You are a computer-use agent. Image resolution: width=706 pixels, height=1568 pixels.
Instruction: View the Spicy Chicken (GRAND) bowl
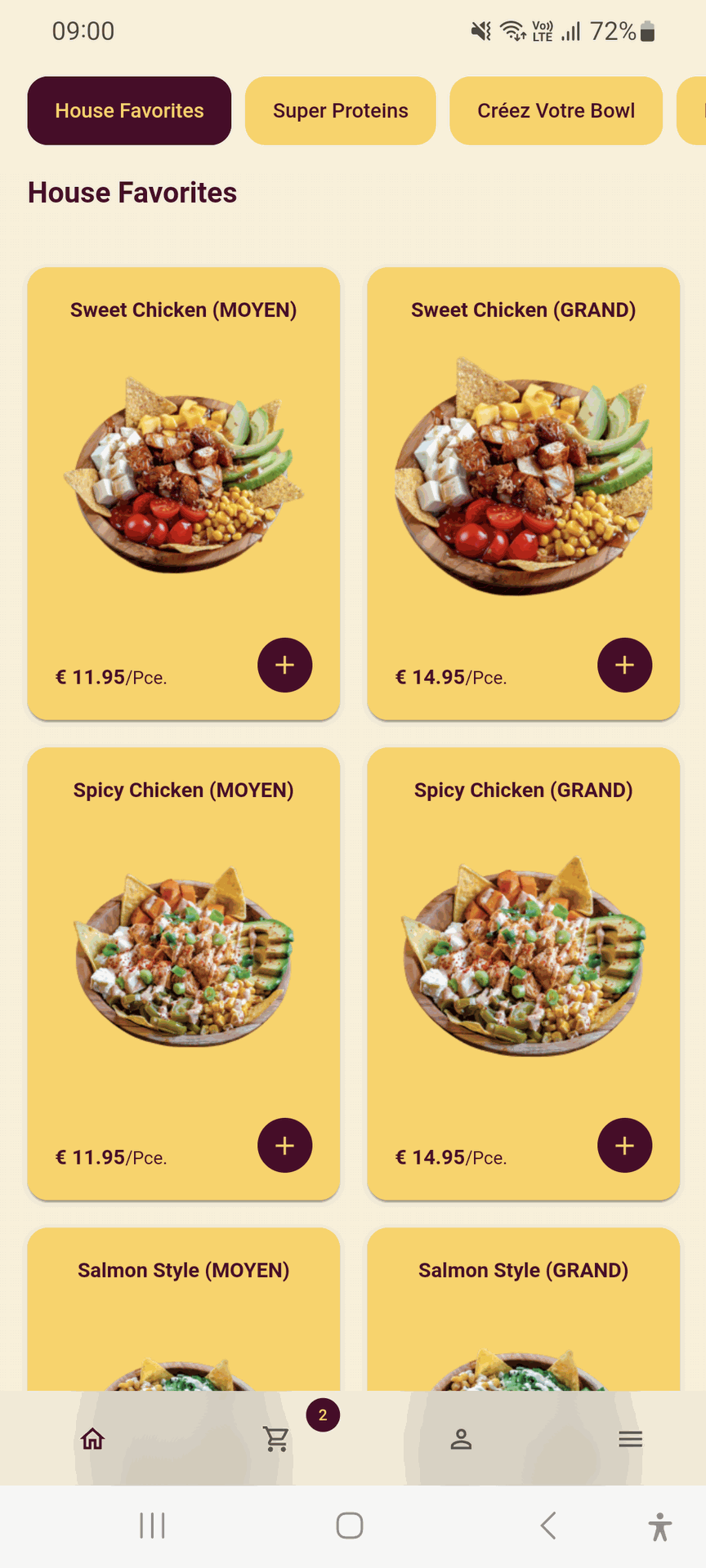pos(523,955)
